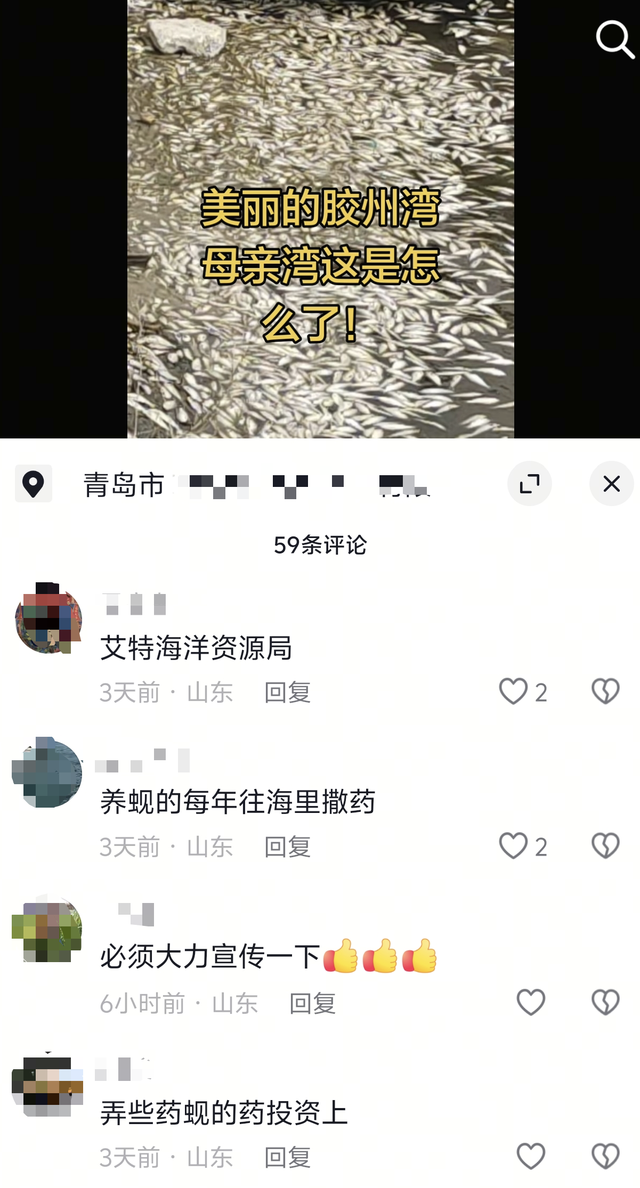This screenshot has width=640, height=1188.
Task: Dislike the comment 弄些药蚬的药投资上
Action: coord(605,1157)
